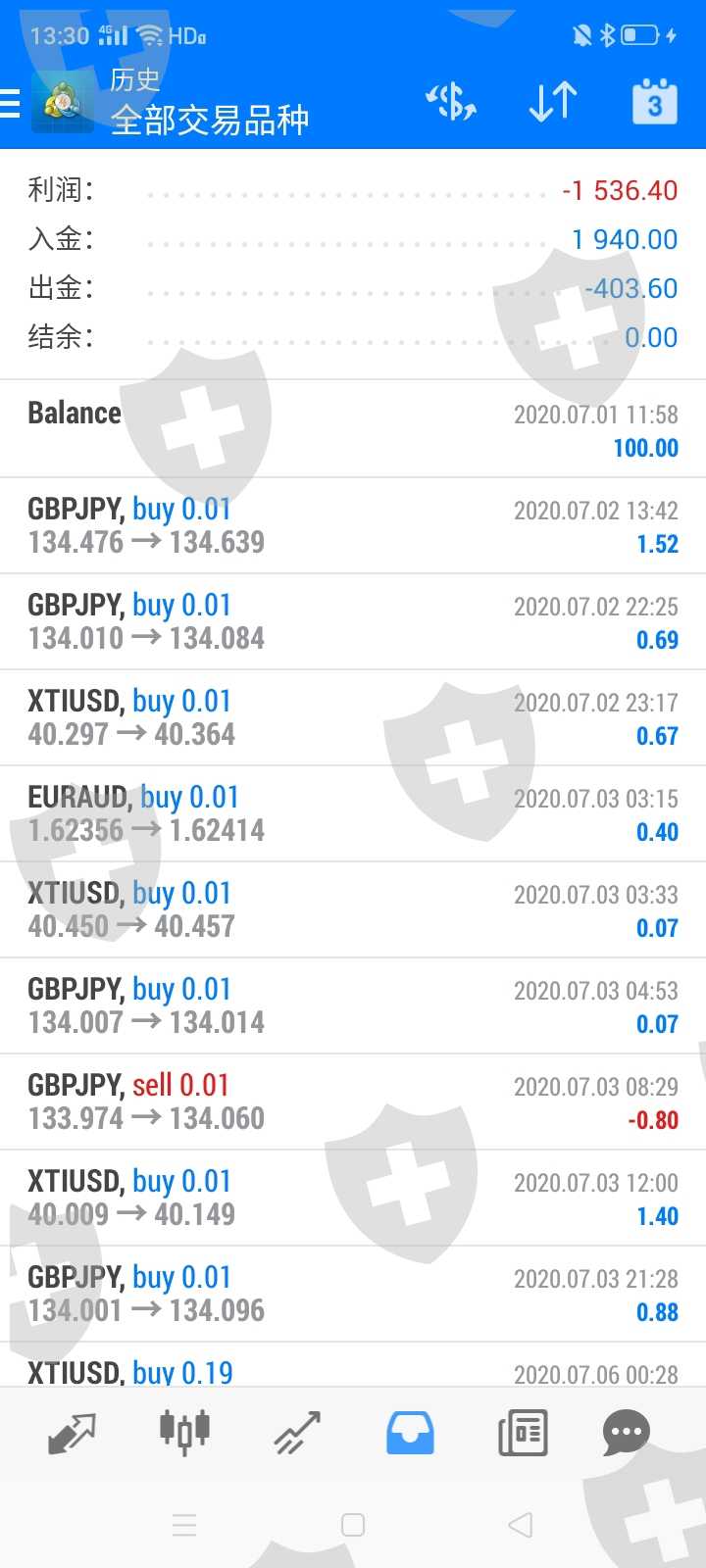Change the history sort order
706x1568 pixels.
(552, 102)
